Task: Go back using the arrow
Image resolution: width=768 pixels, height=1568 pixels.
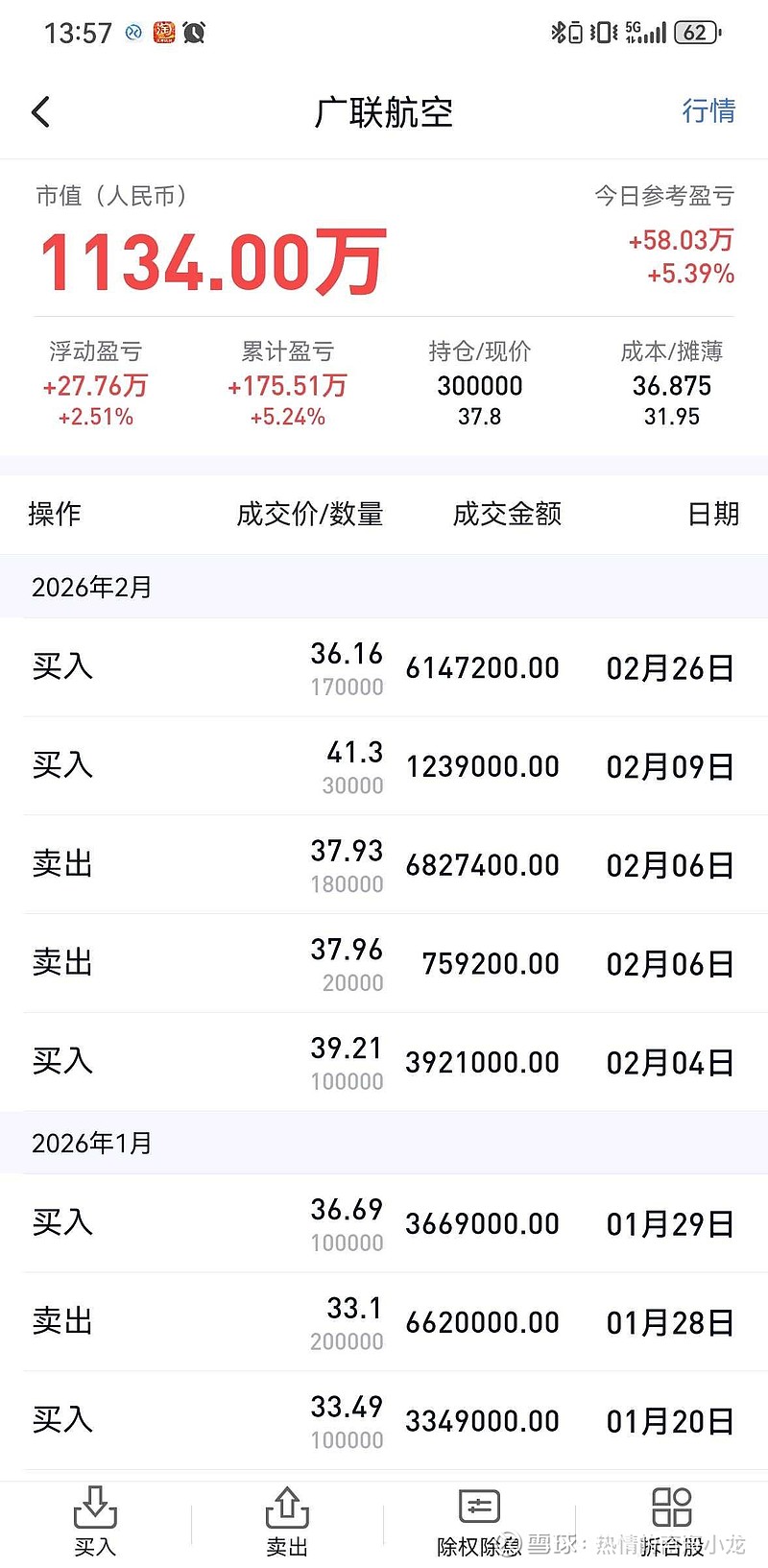Action: [40, 112]
